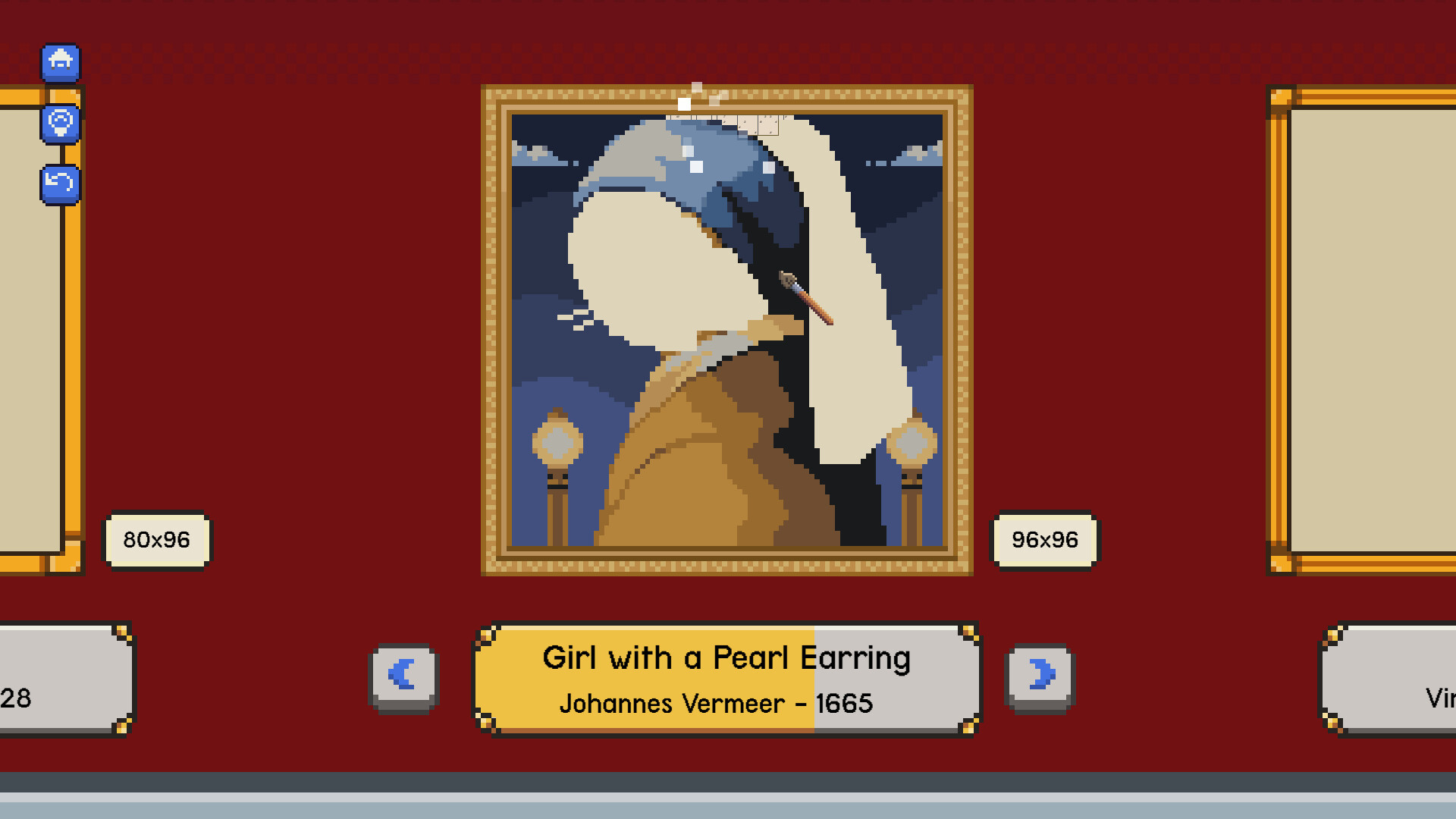Select the blank canvas left of the 80x96 label
Screen dimensions: 1456x819
(x=30, y=330)
